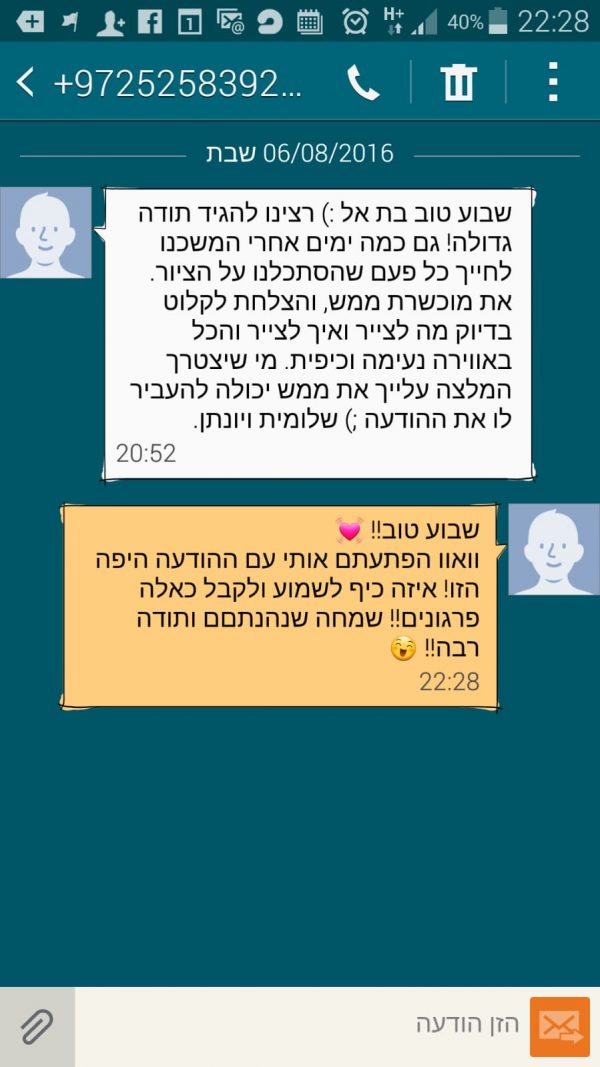Open the sender's contact avatar

[x=46, y=232]
